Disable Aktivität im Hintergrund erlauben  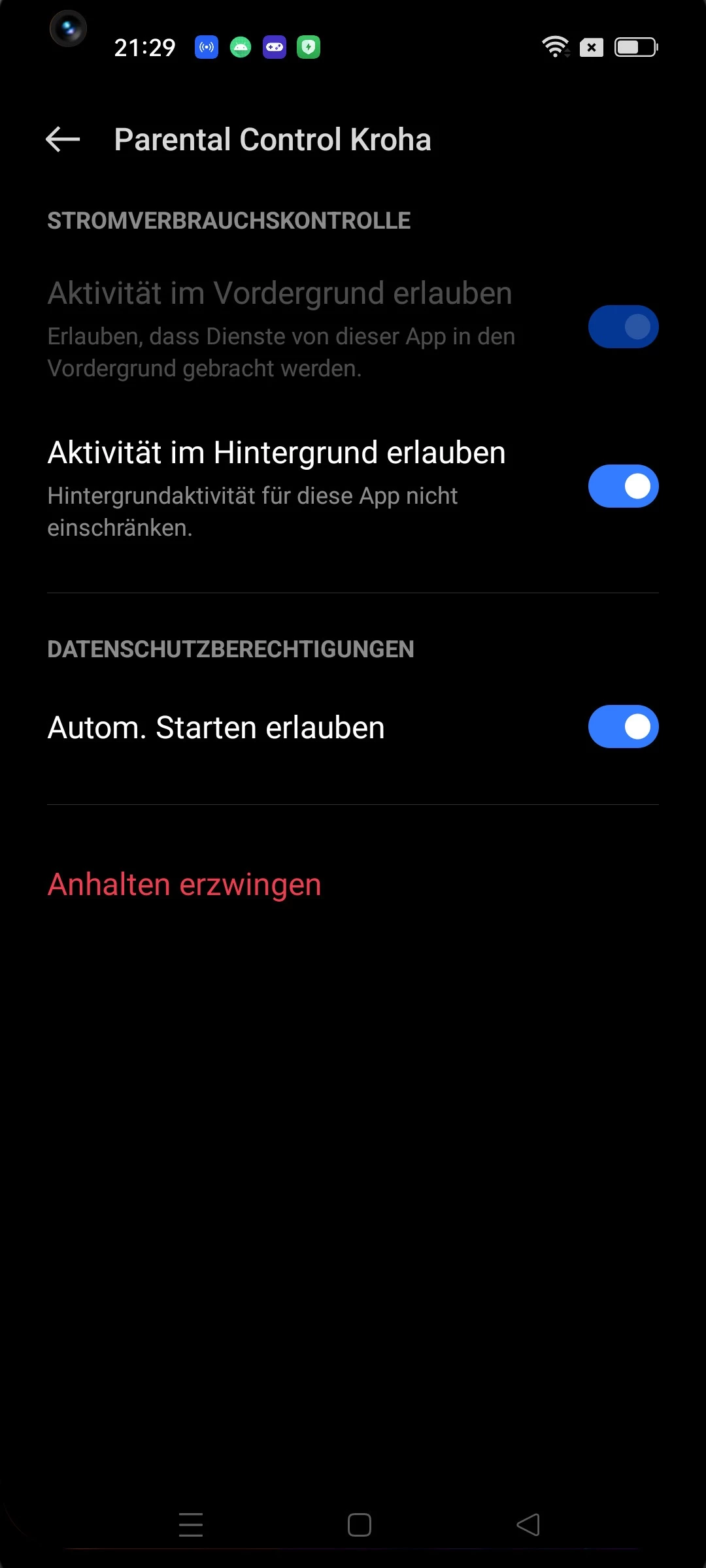(623, 486)
